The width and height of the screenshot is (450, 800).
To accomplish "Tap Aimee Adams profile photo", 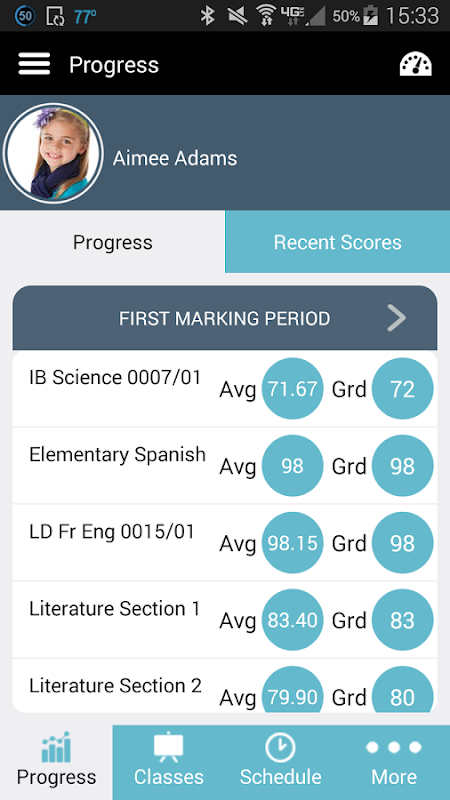I will 53,153.
